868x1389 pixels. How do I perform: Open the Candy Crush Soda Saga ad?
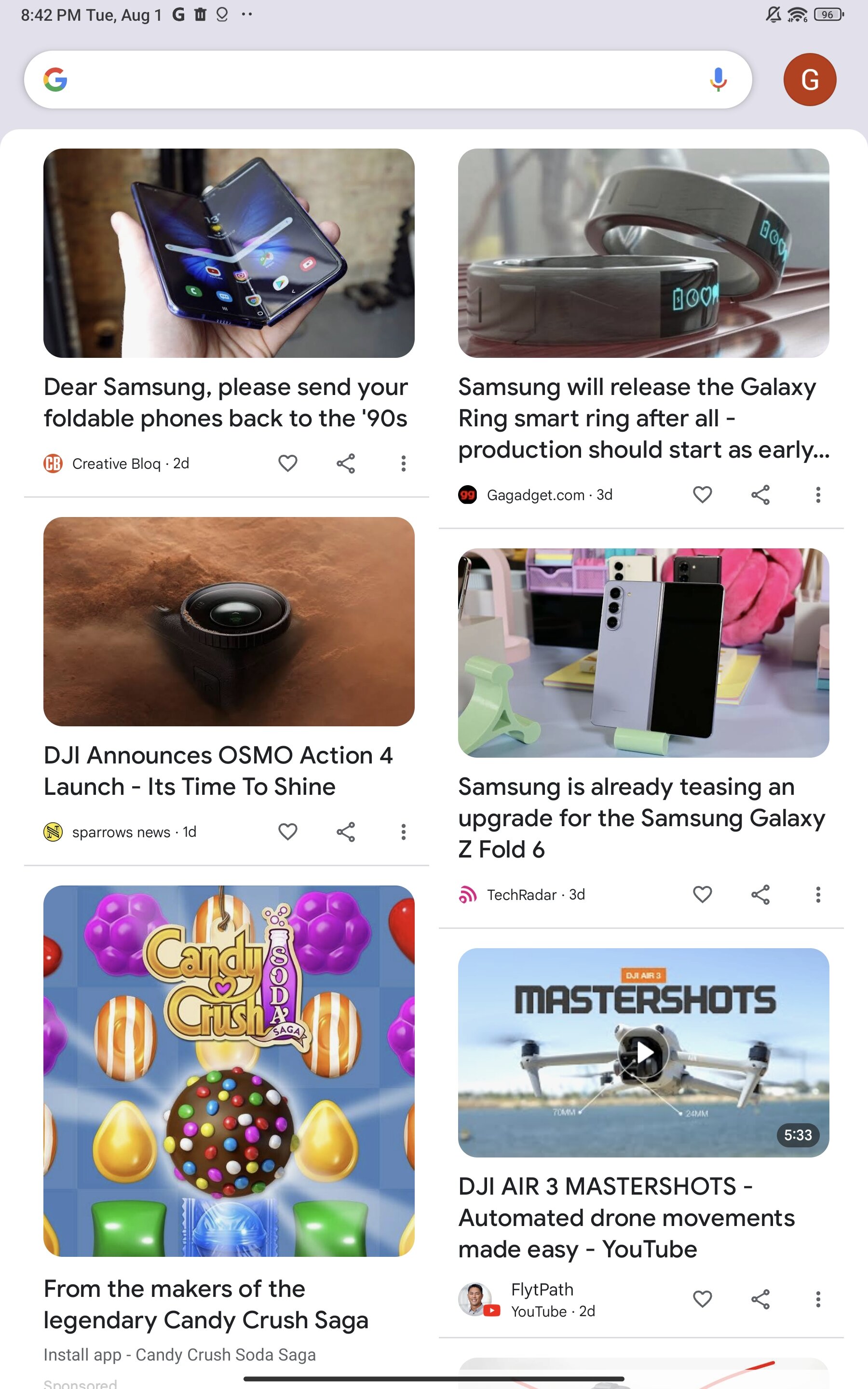click(x=229, y=1071)
